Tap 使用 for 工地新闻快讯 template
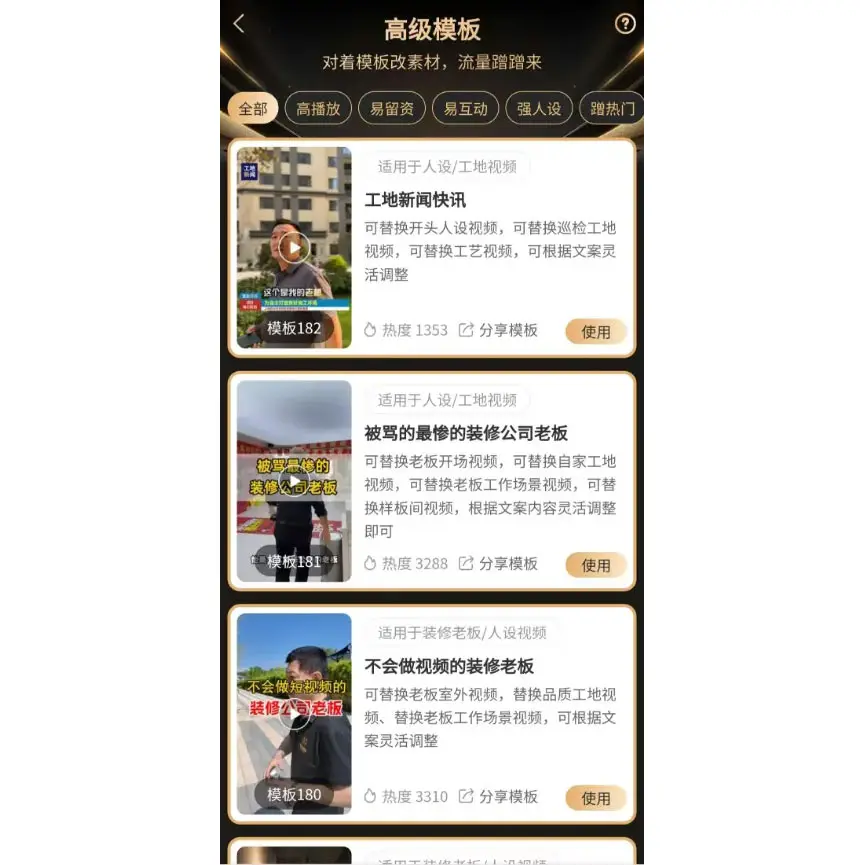This screenshot has width=865, height=865. click(596, 332)
